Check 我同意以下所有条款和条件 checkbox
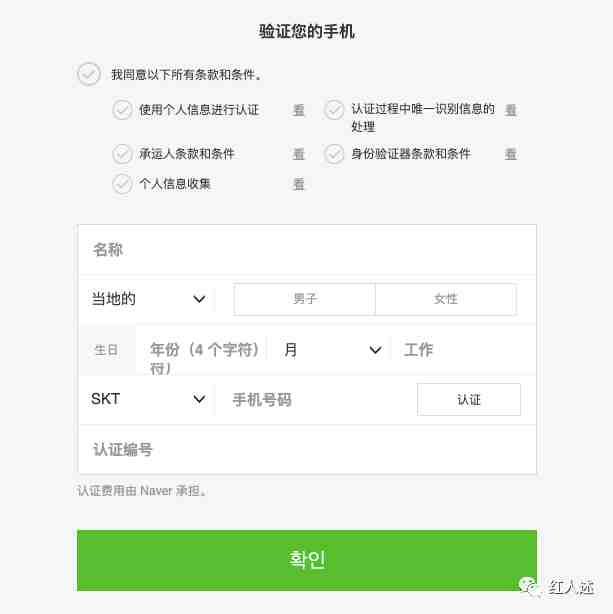 [x=89, y=74]
